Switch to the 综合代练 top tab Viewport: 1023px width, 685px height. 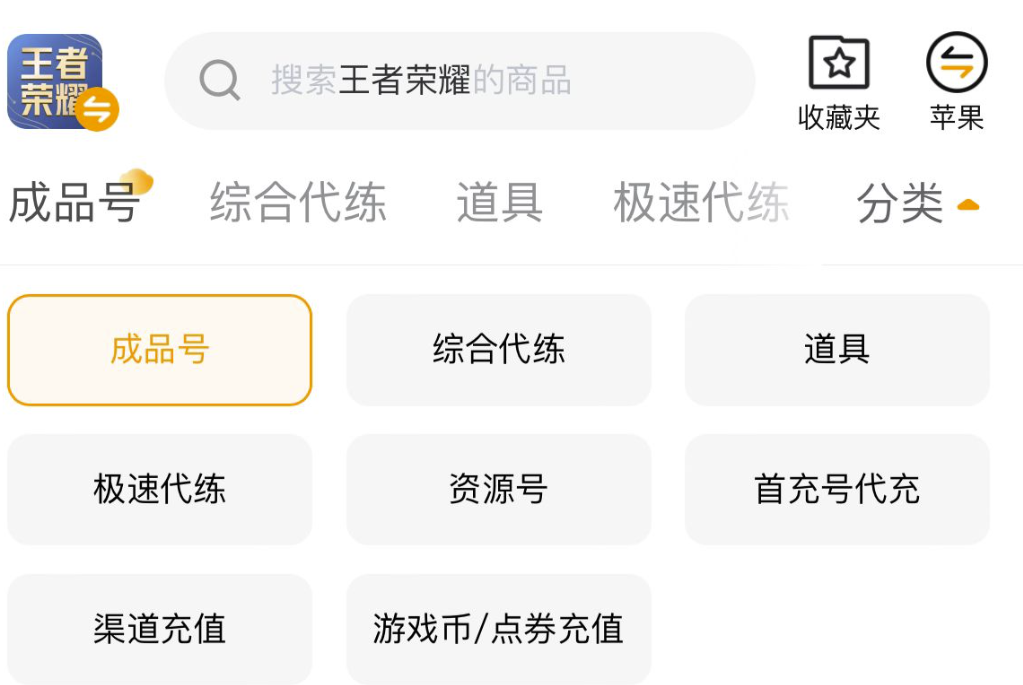tap(298, 203)
